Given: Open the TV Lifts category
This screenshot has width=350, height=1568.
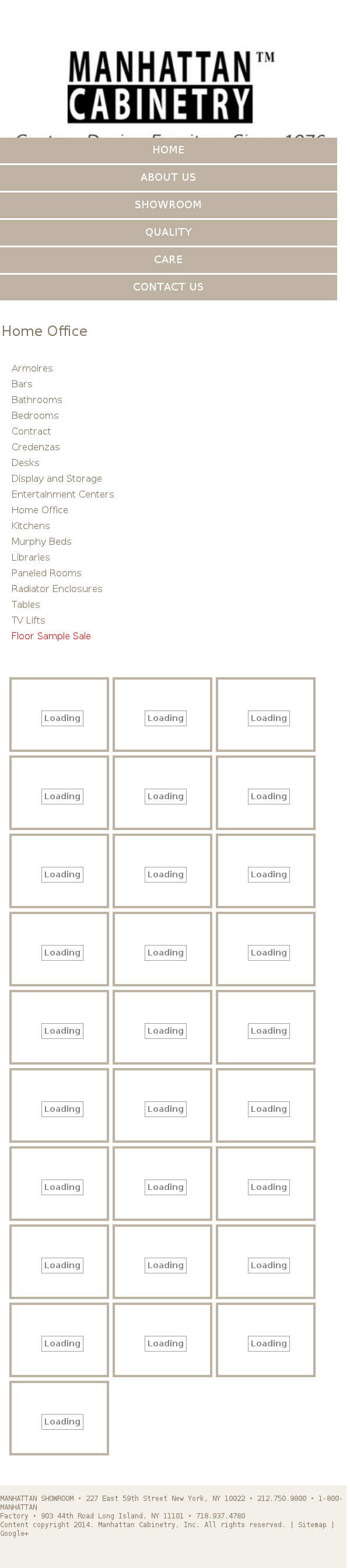Looking at the screenshot, I should click(x=28, y=620).
